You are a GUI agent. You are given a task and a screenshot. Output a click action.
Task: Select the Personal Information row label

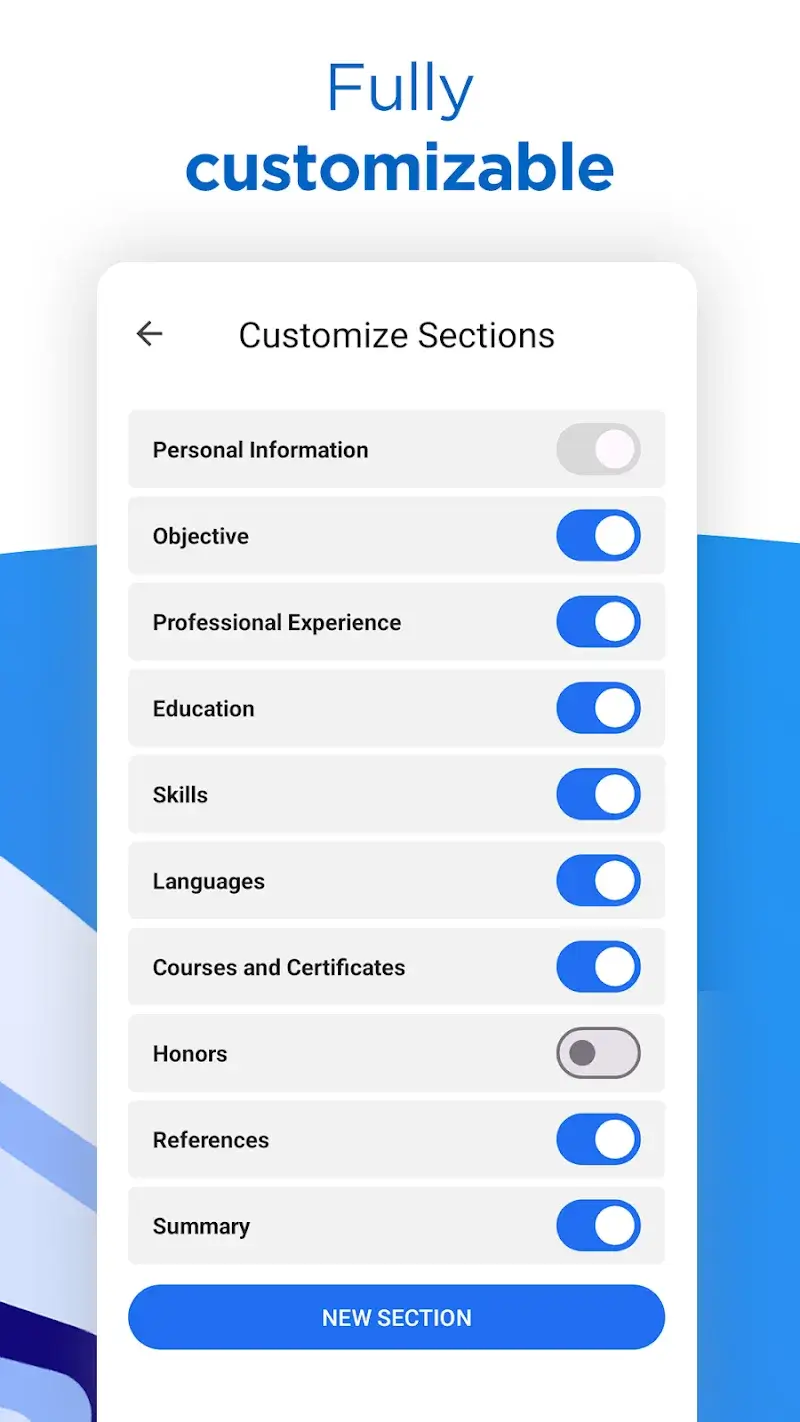[260, 449]
